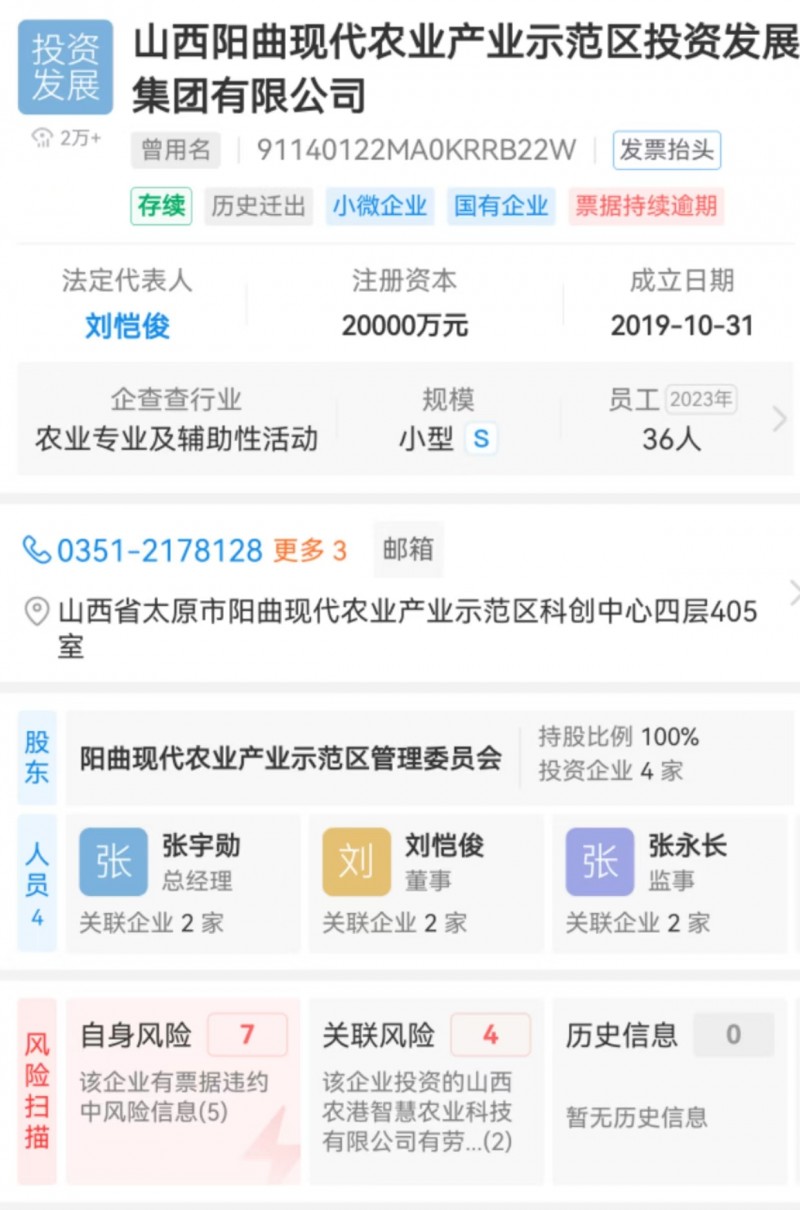The image size is (800, 1210).
Task: Click the 邮箱 email button
Action: pos(408,549)
